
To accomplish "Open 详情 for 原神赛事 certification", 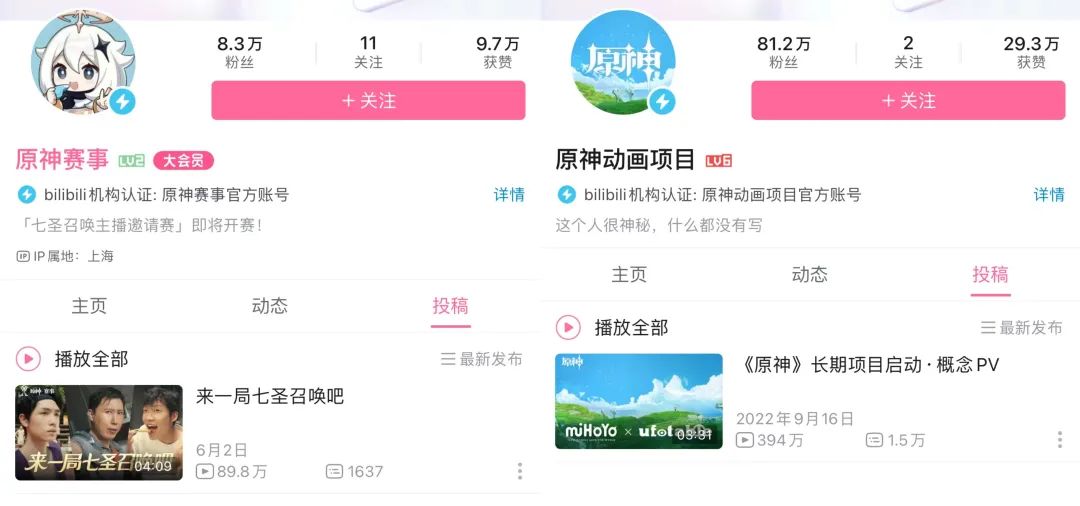I will [x=509, y=195].
